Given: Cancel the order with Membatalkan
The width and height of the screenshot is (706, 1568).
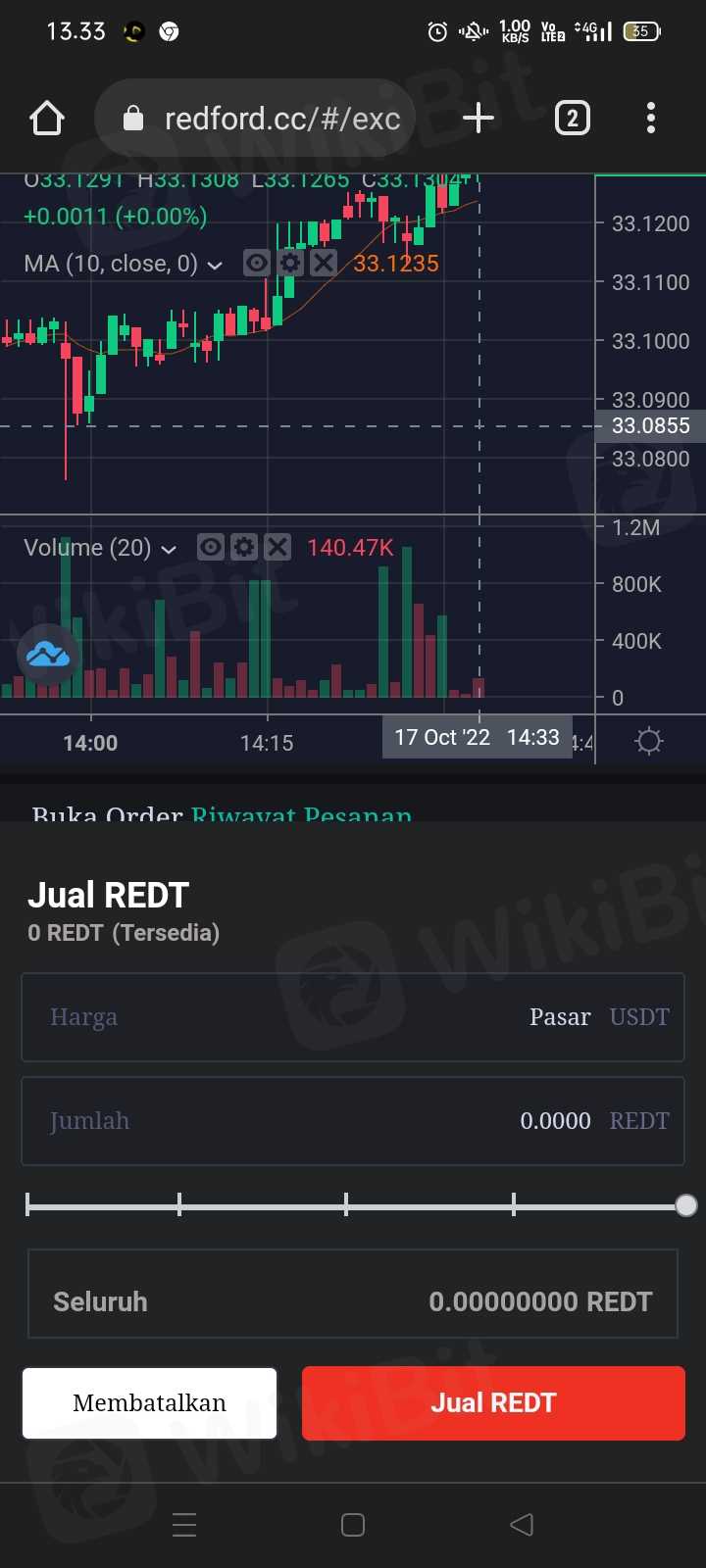Looking at the screenshot, I should (150, 1403).
